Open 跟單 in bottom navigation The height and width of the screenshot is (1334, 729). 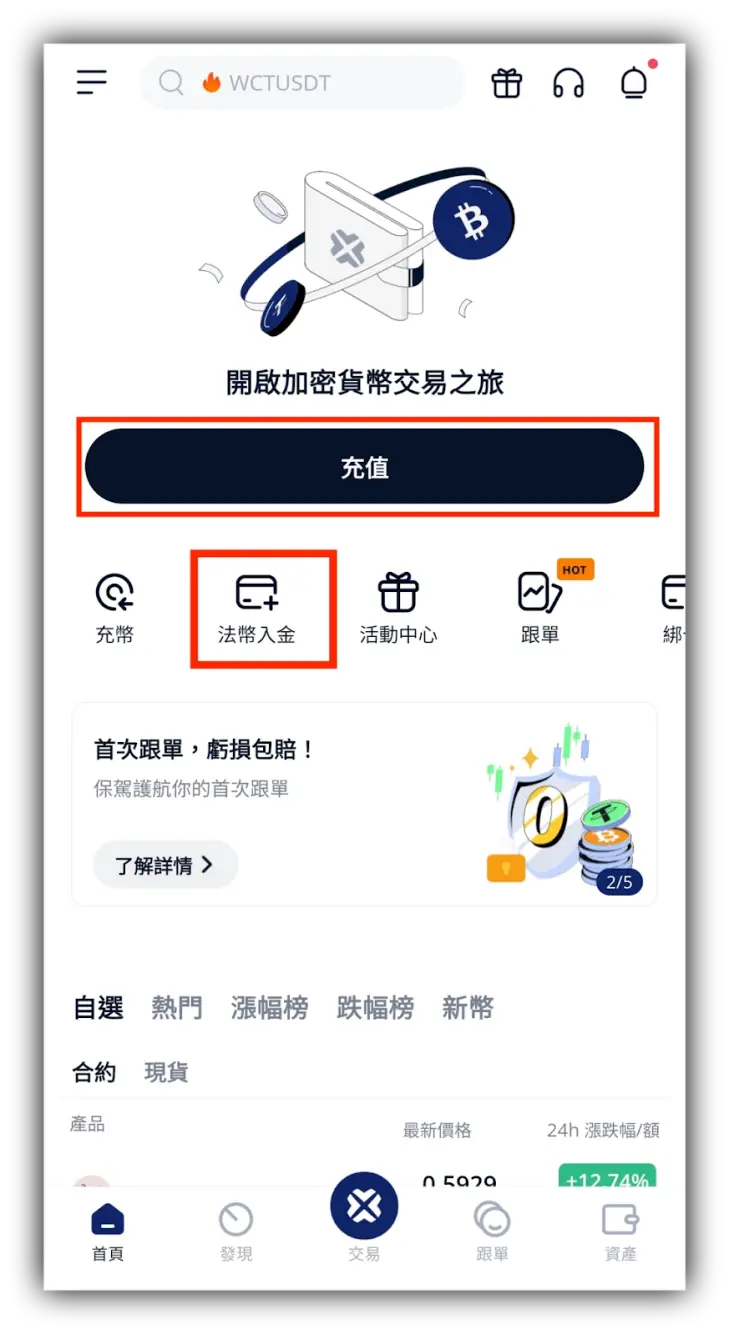tap(492, 1231)
